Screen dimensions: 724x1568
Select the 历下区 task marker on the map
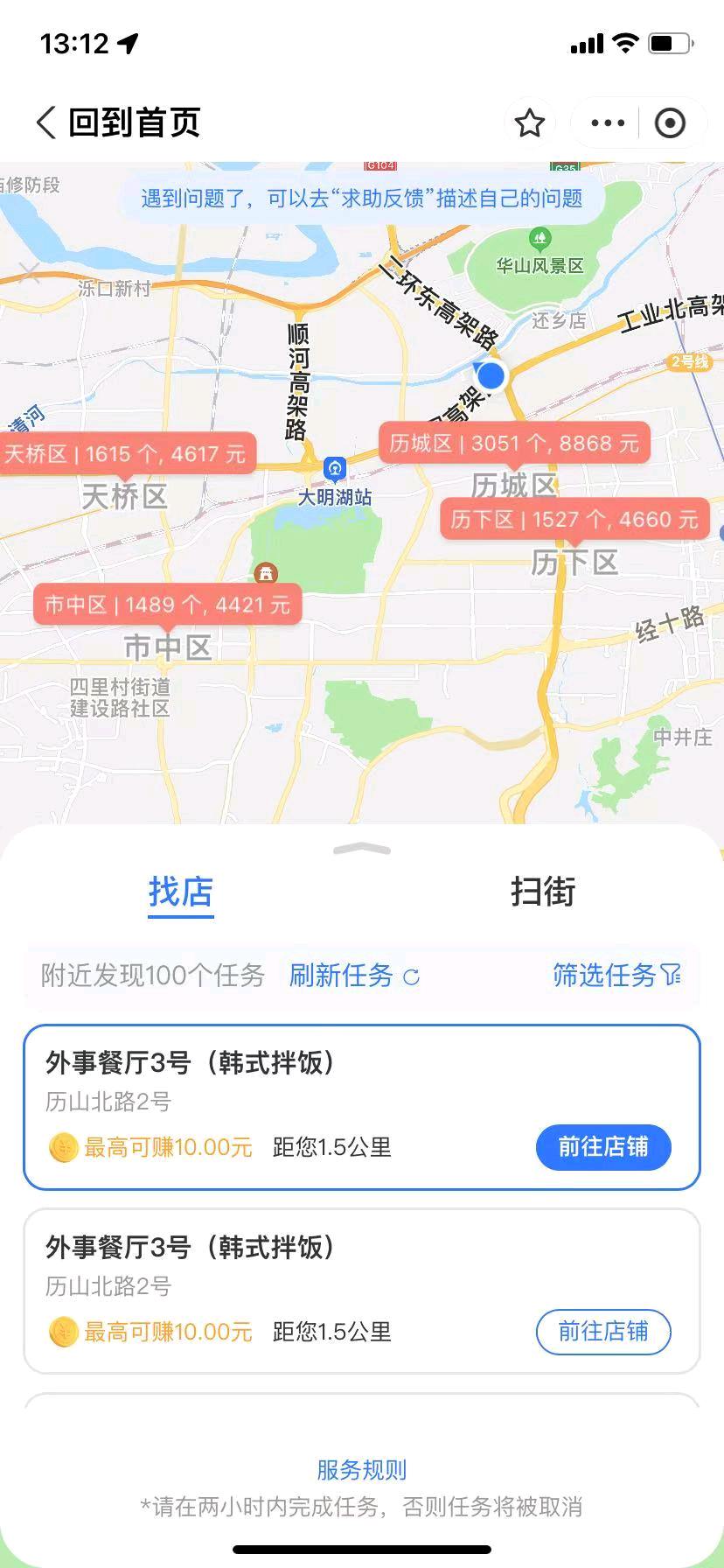(x=574, y=520)
